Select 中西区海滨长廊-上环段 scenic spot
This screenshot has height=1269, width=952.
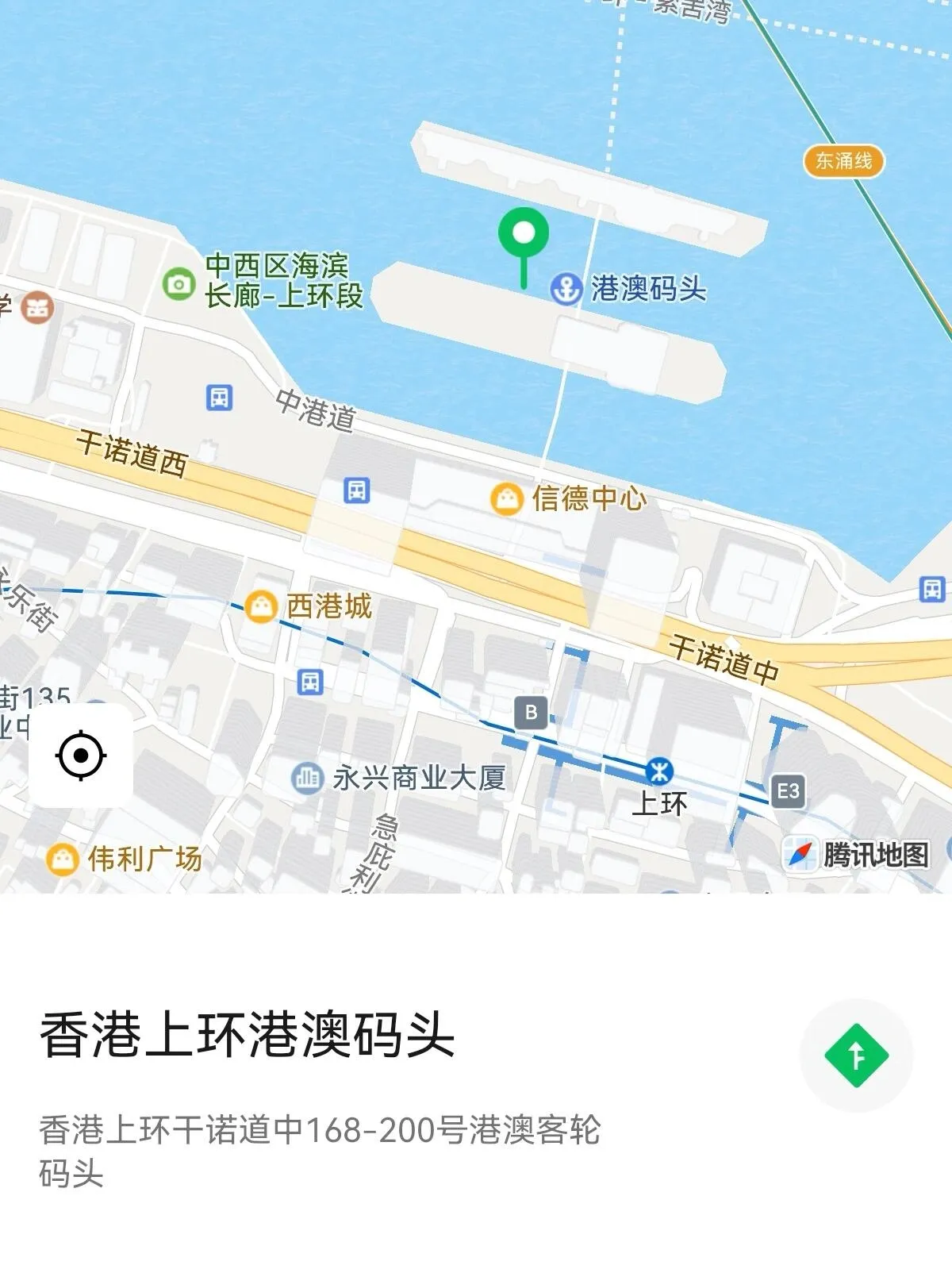(x=179, y=283)
